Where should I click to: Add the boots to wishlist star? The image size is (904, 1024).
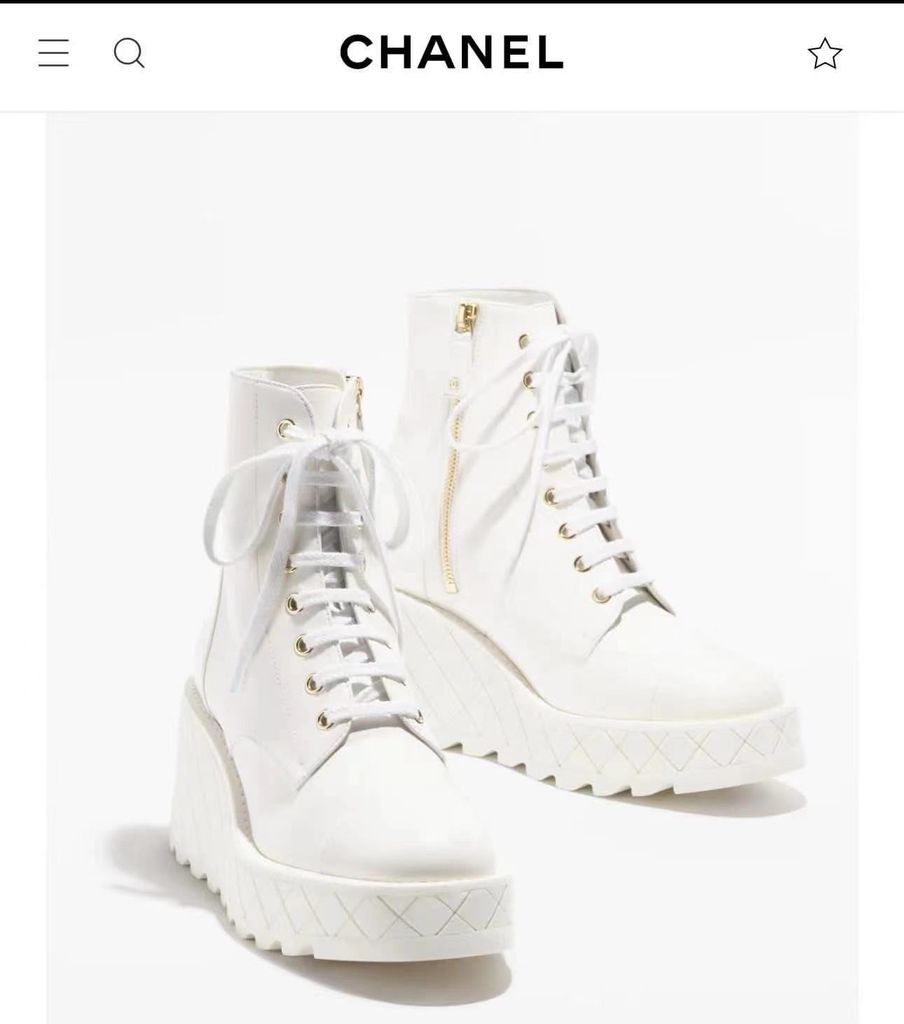tap(825, 53)
